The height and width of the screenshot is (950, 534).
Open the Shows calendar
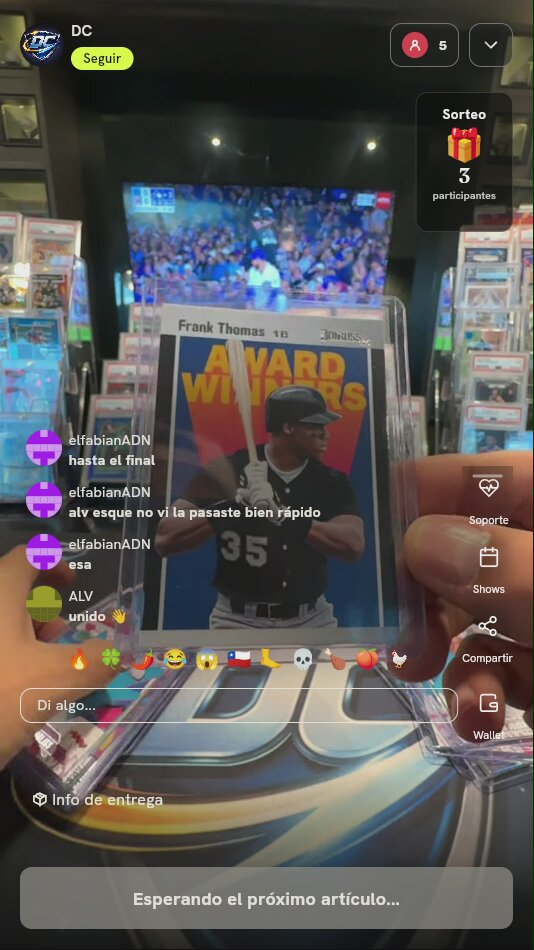tap(489, 570)
